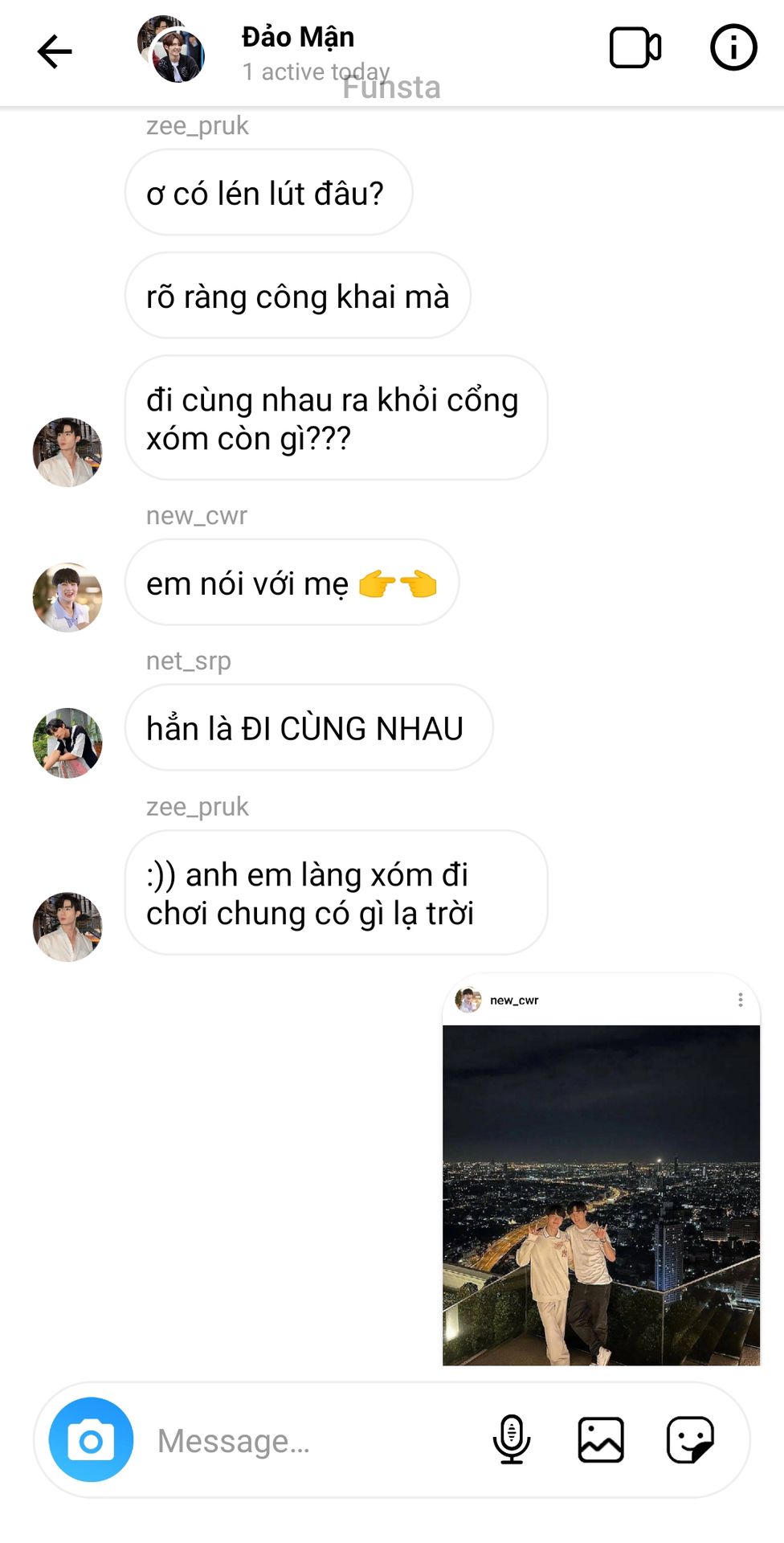The image size is (784, 1543).
Task: Open the shared new_cwr post
Action: [x=601, y=1194]
